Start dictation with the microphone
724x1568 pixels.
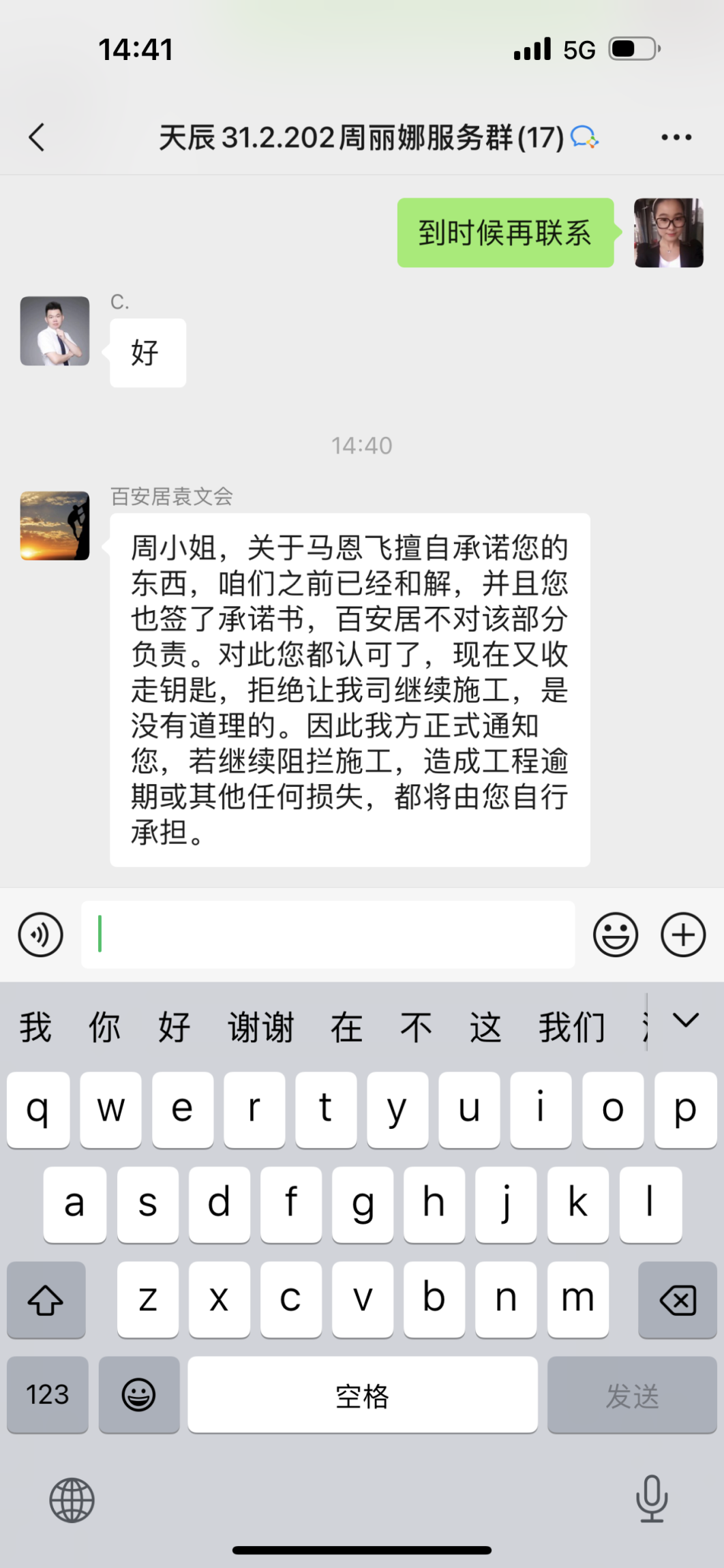[x=651, y=1498]
